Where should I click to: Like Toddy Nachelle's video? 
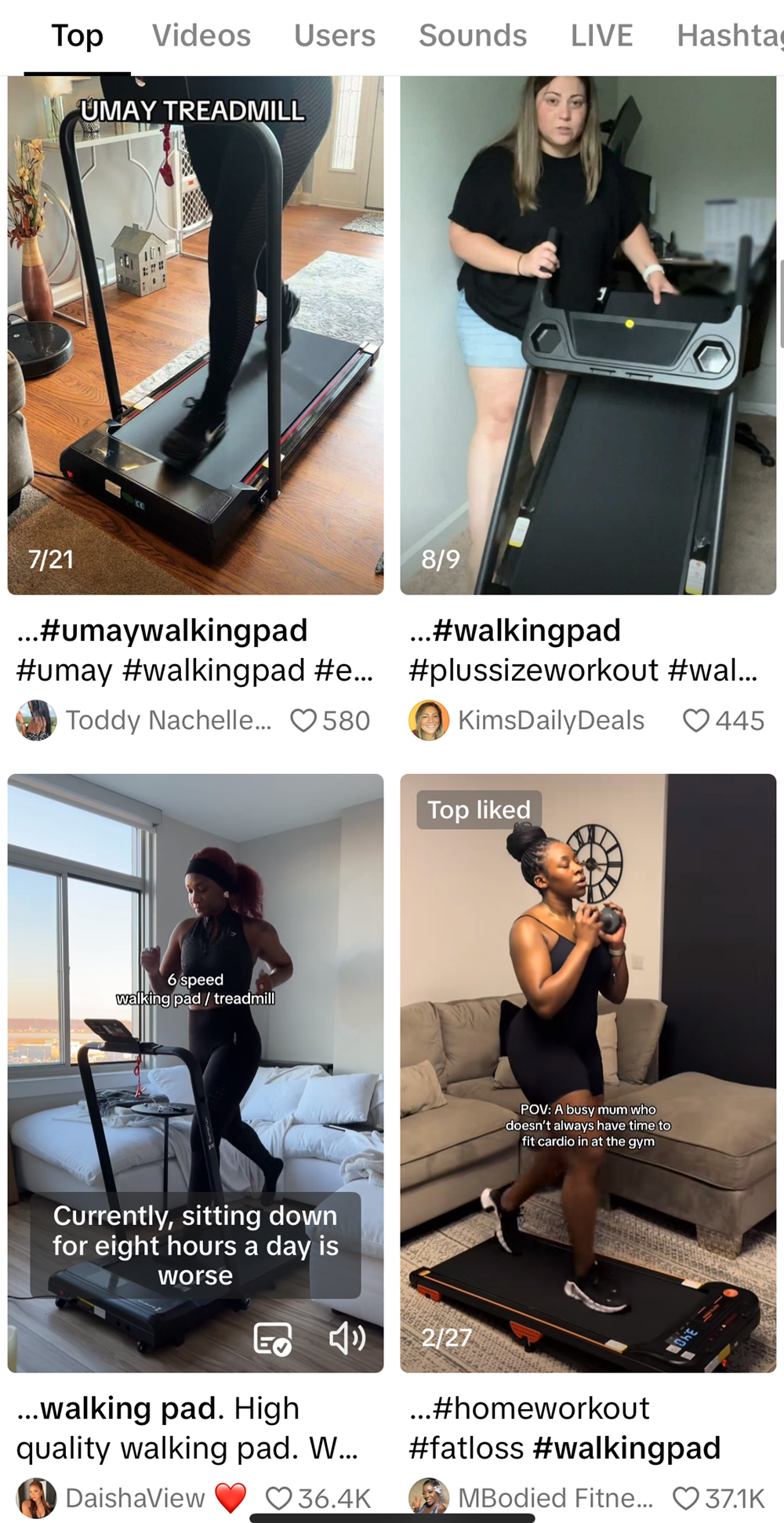tap(303, 720)
